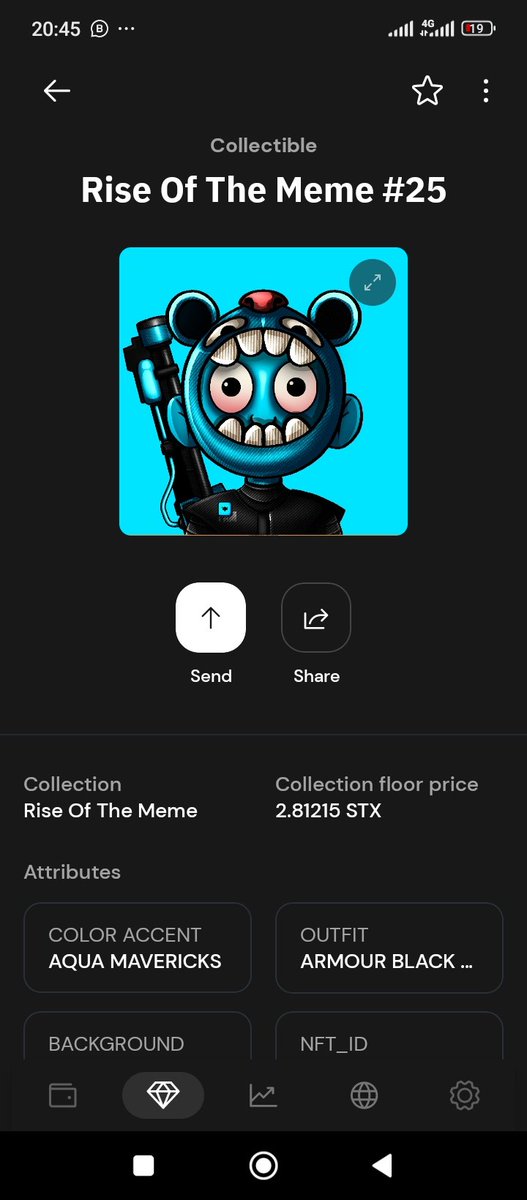Share this collectible
Image resolution: width=527 pixels, height=1200 pixels.
pyautogui.click(x=316, y=617)
